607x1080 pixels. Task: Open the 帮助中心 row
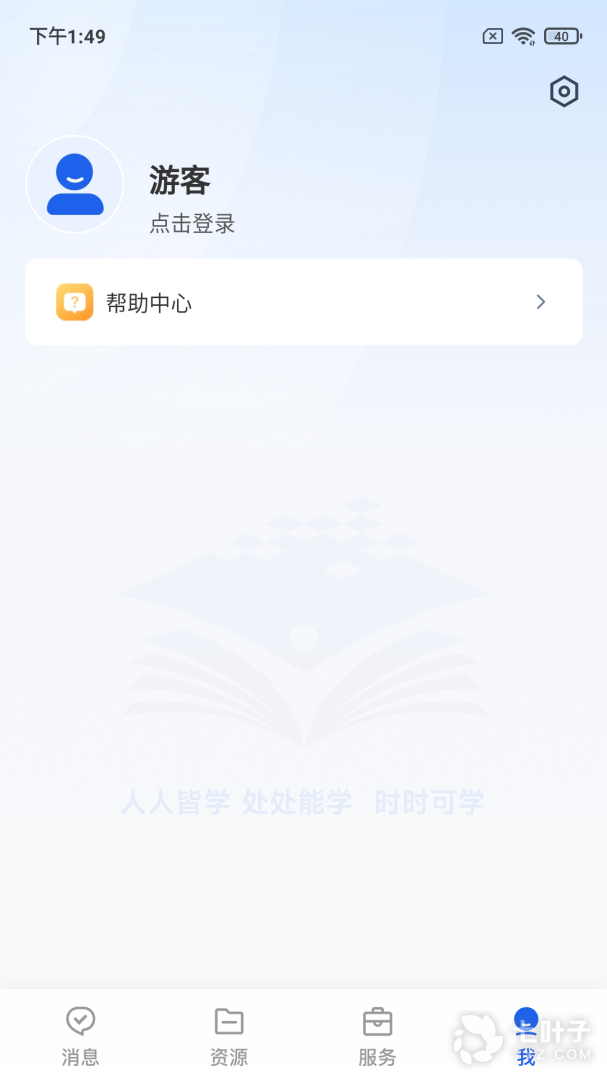pos(303,302)
